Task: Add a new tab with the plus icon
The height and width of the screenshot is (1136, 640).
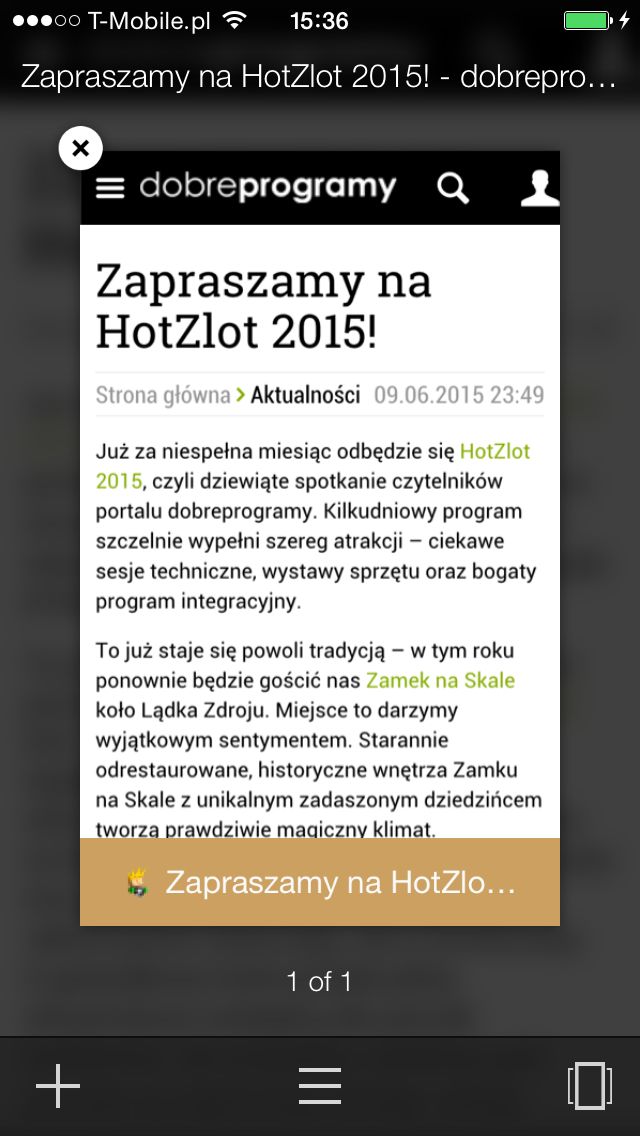Action: (58, 1085)
